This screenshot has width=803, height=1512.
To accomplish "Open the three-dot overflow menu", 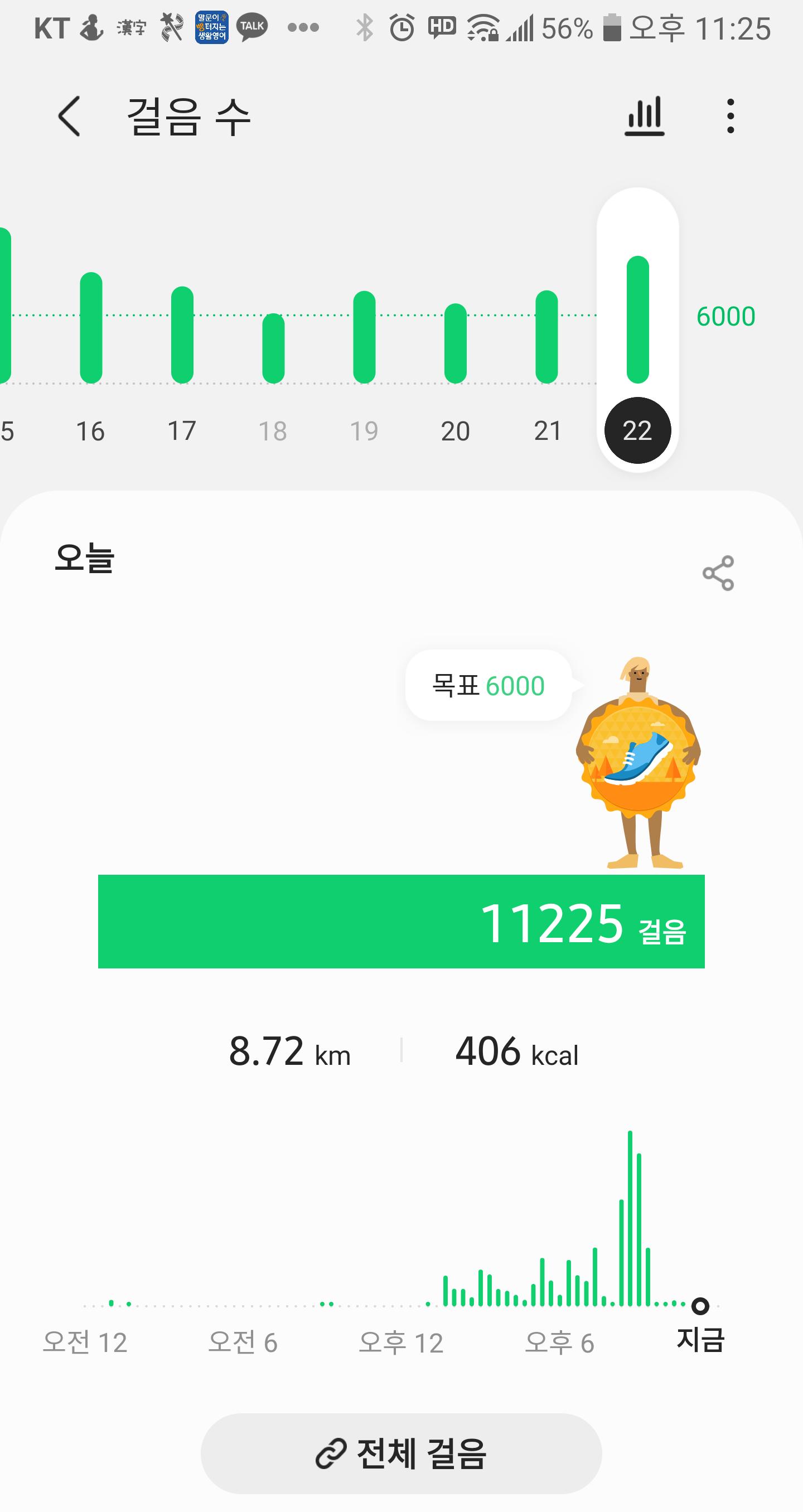I will point(730,116).
